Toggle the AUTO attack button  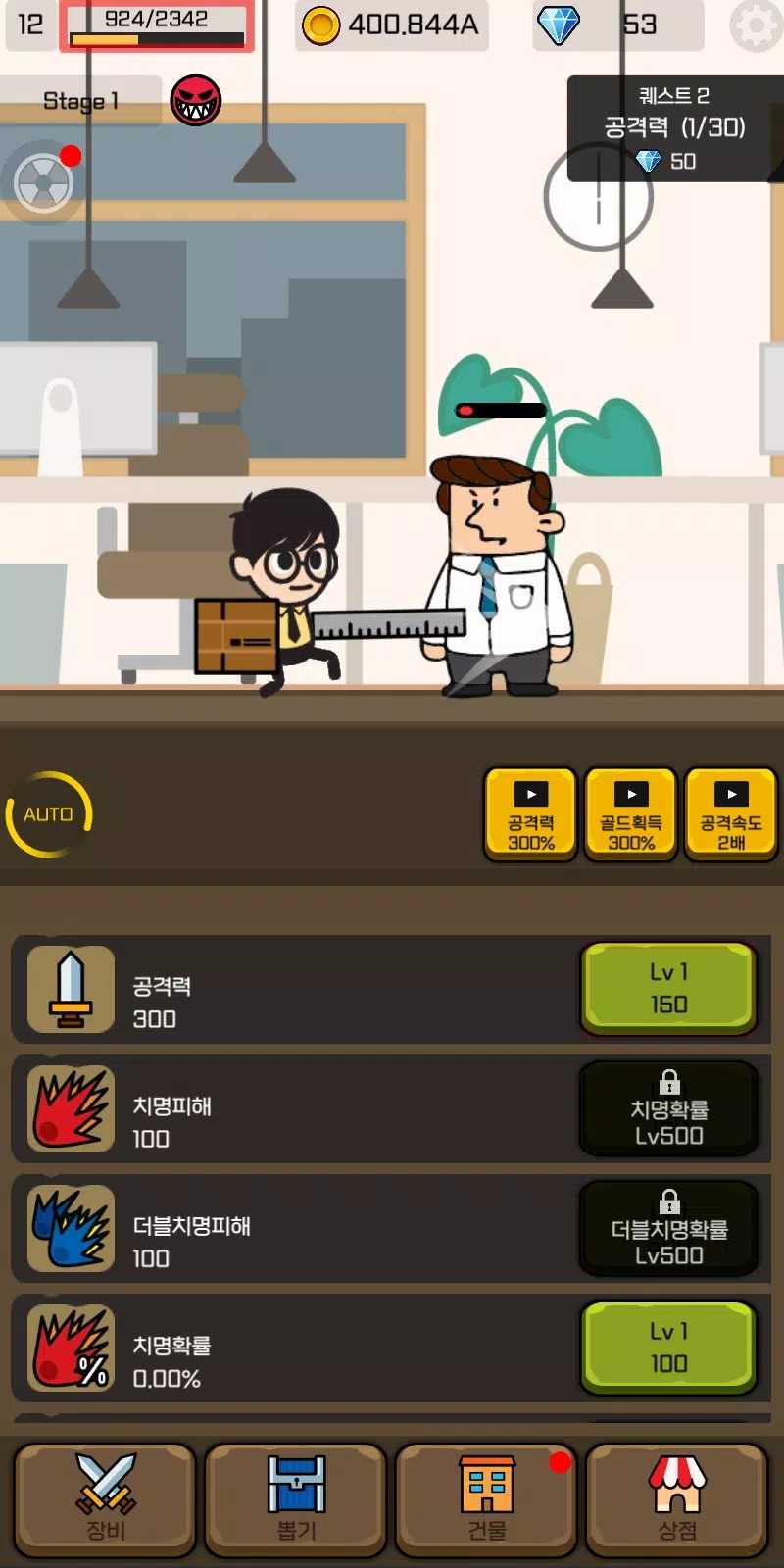tap(48, 814)
